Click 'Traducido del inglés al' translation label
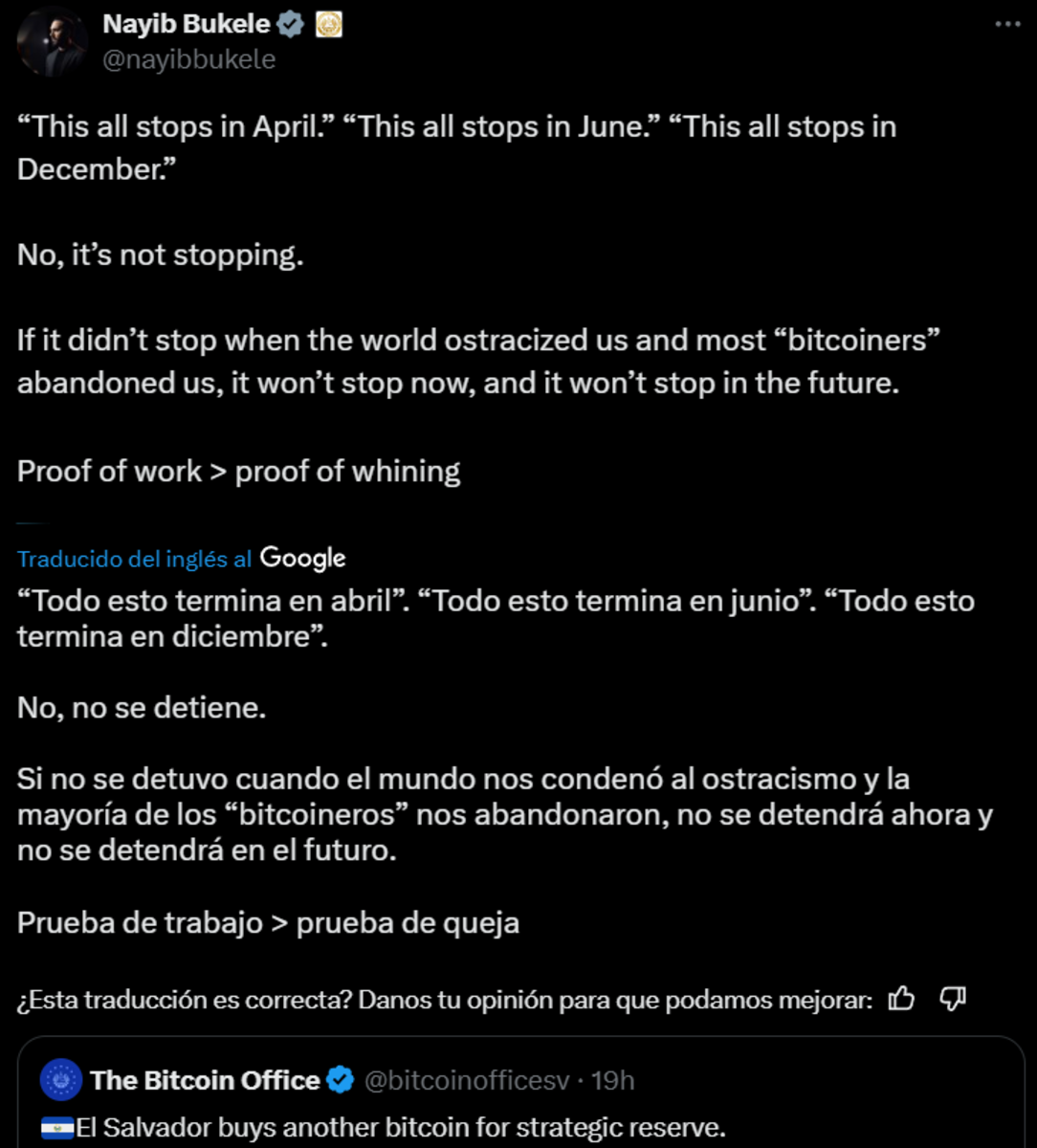Image resolution: width=1037 pixels, height=1148 pixels. coord(134,558)
